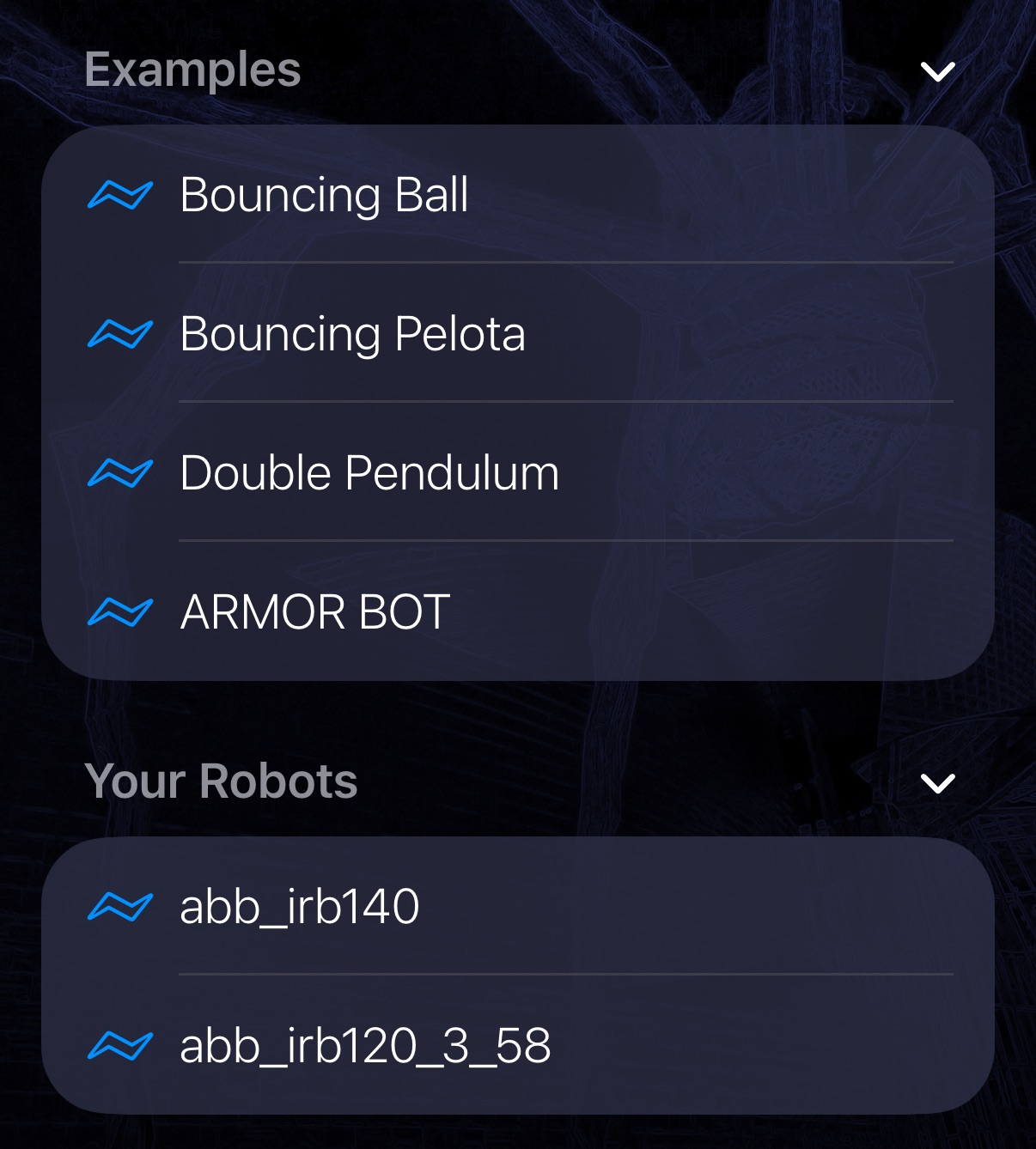Viewport: 1036px width, 1149px height.
Task: Click the simulation icon beside abb_irb140
Action: click(120, 906)
